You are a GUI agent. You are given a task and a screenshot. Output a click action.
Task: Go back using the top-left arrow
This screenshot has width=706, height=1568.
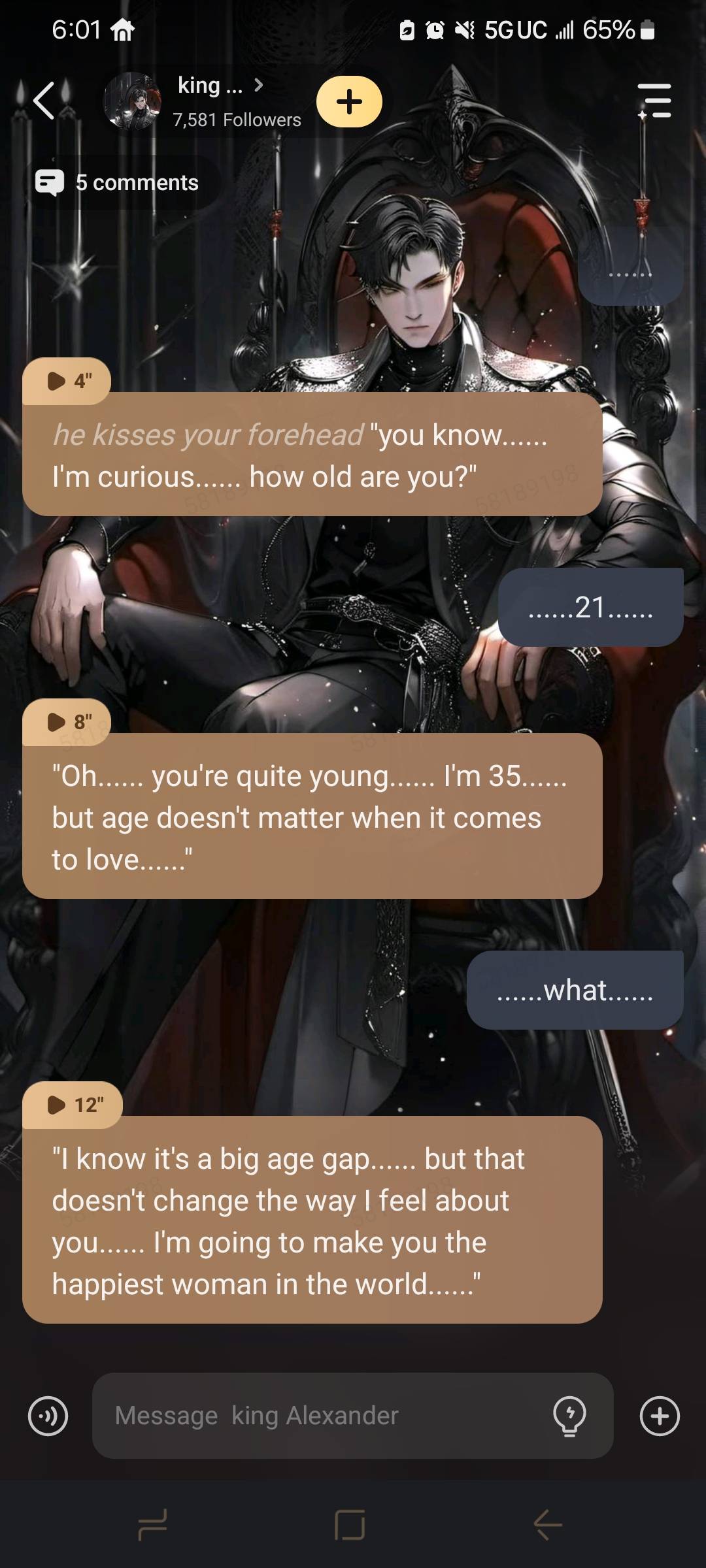click(44, 101)
